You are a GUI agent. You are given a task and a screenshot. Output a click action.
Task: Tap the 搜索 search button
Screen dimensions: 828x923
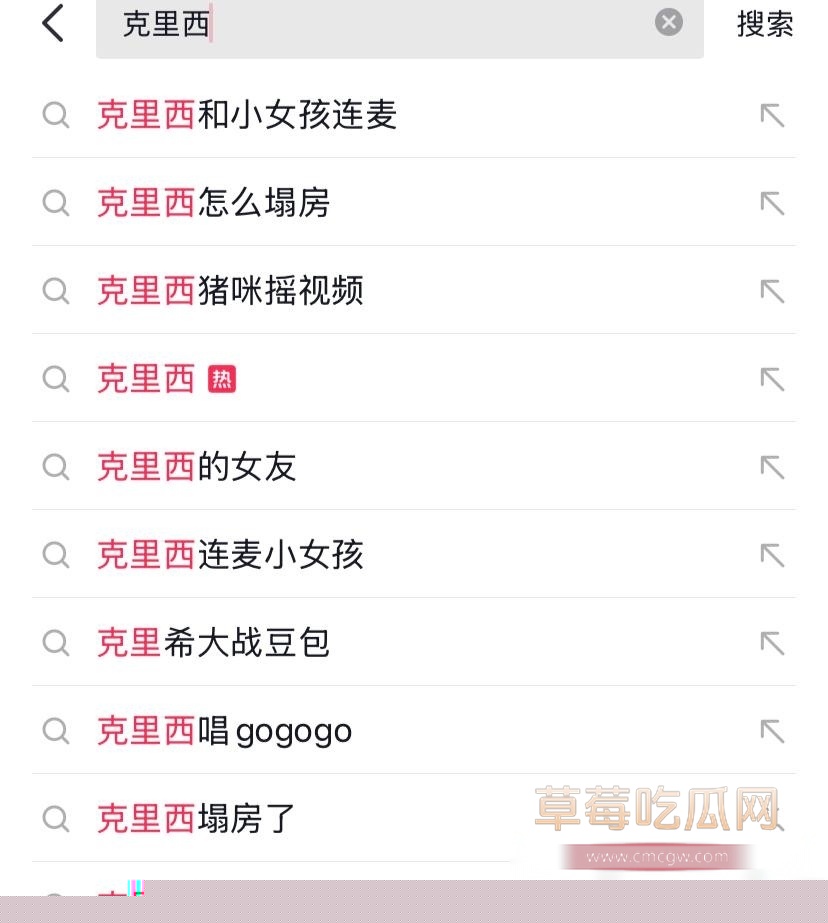pyautogui.click(x=765, y=25)
